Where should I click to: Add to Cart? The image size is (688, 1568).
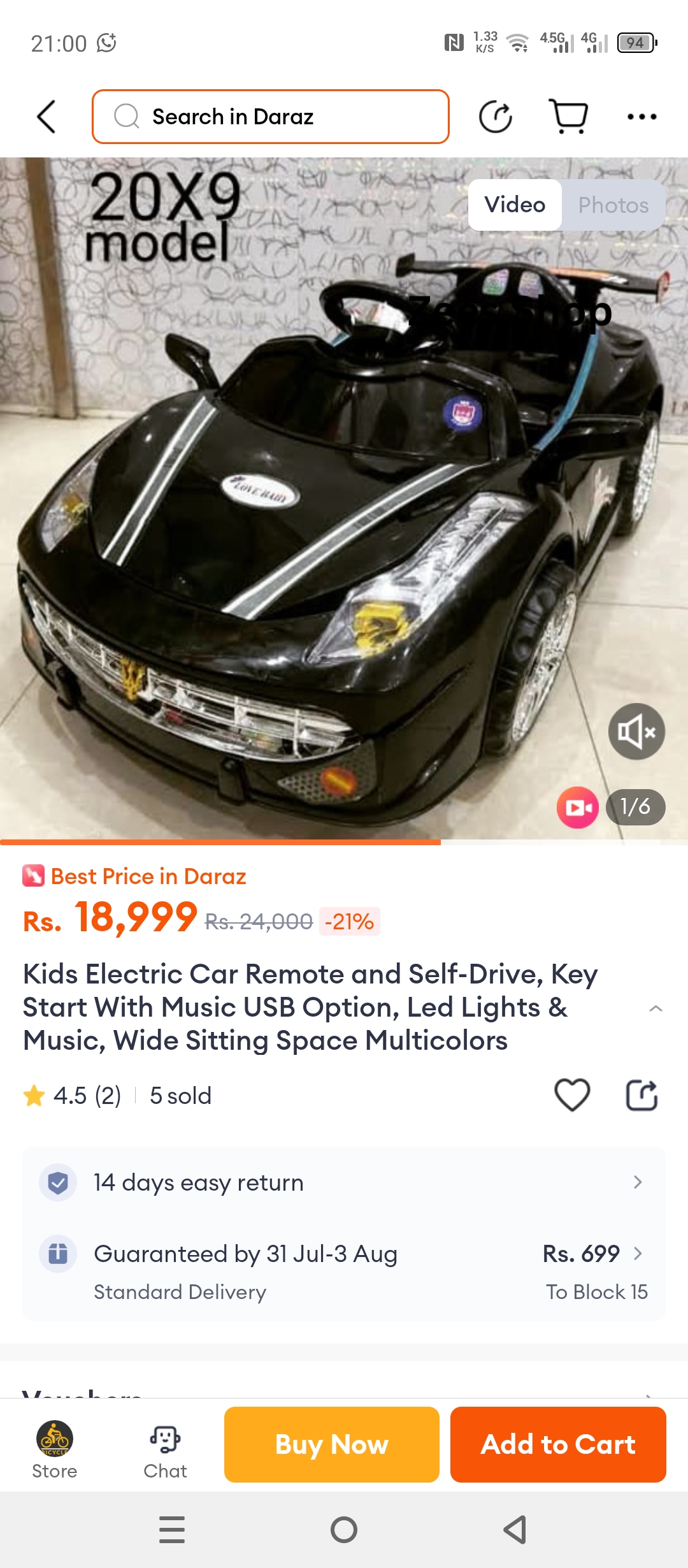(558, 1444)
